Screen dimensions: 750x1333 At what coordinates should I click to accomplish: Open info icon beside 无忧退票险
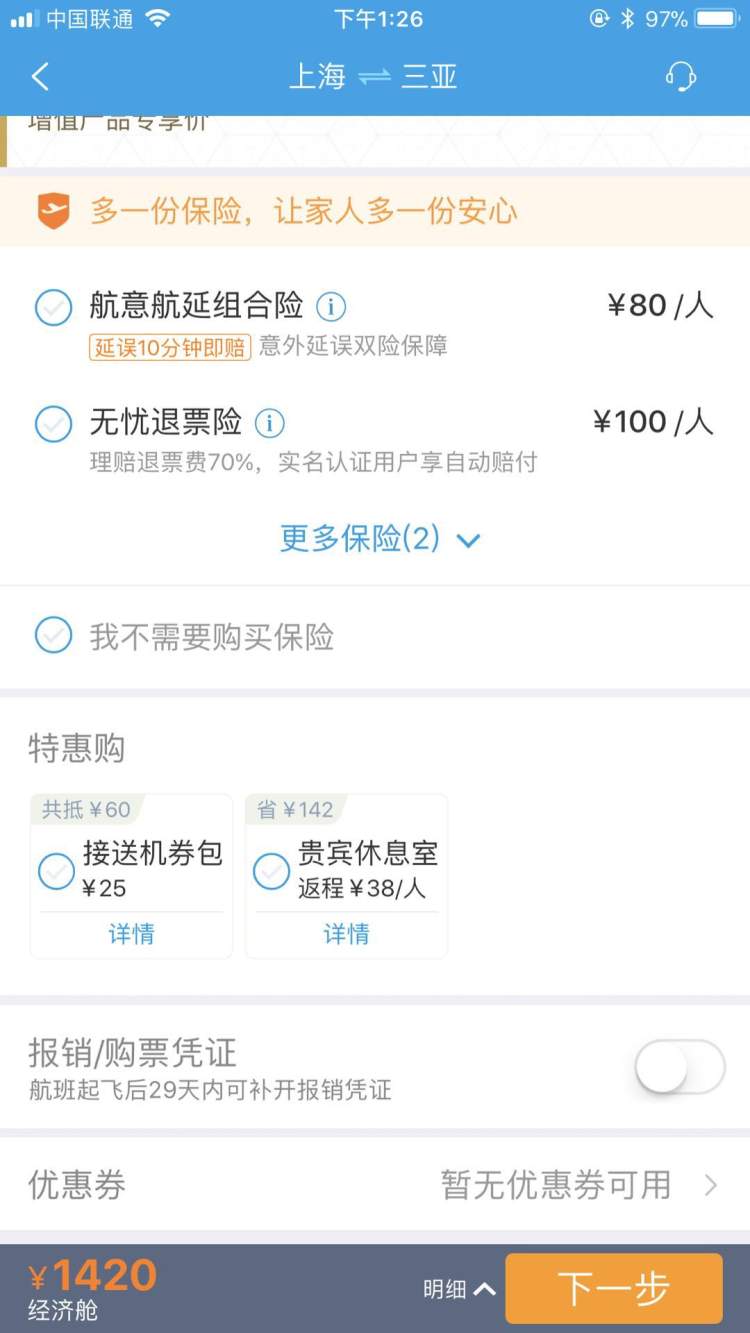point(269,423)
